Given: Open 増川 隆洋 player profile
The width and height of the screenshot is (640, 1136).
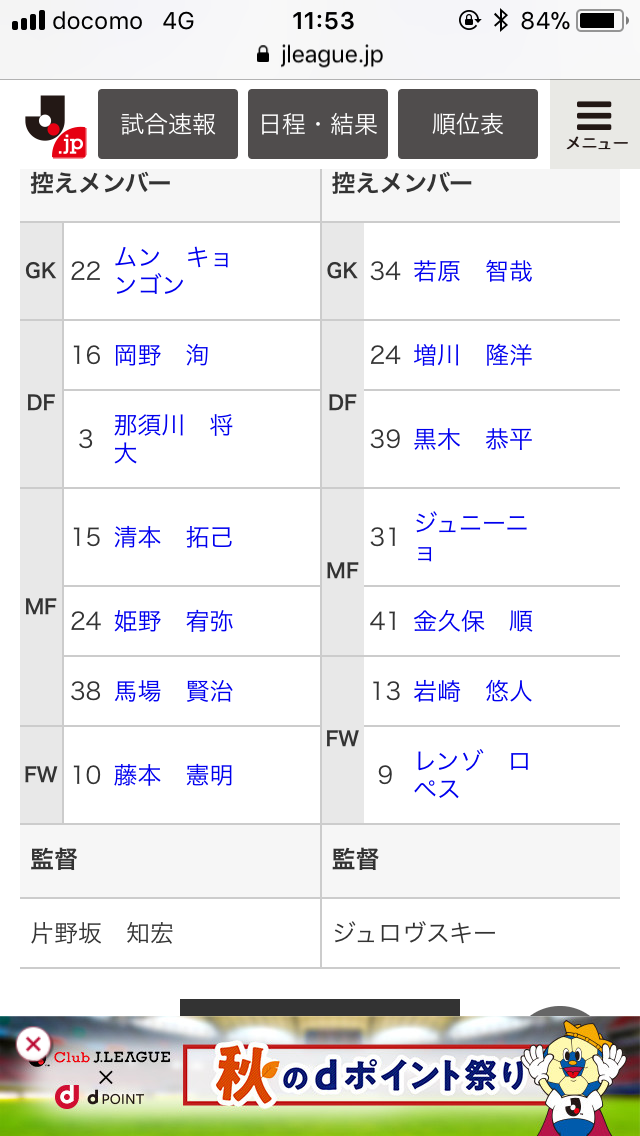Looking at the screenshot, I should [x=473, y=355].
